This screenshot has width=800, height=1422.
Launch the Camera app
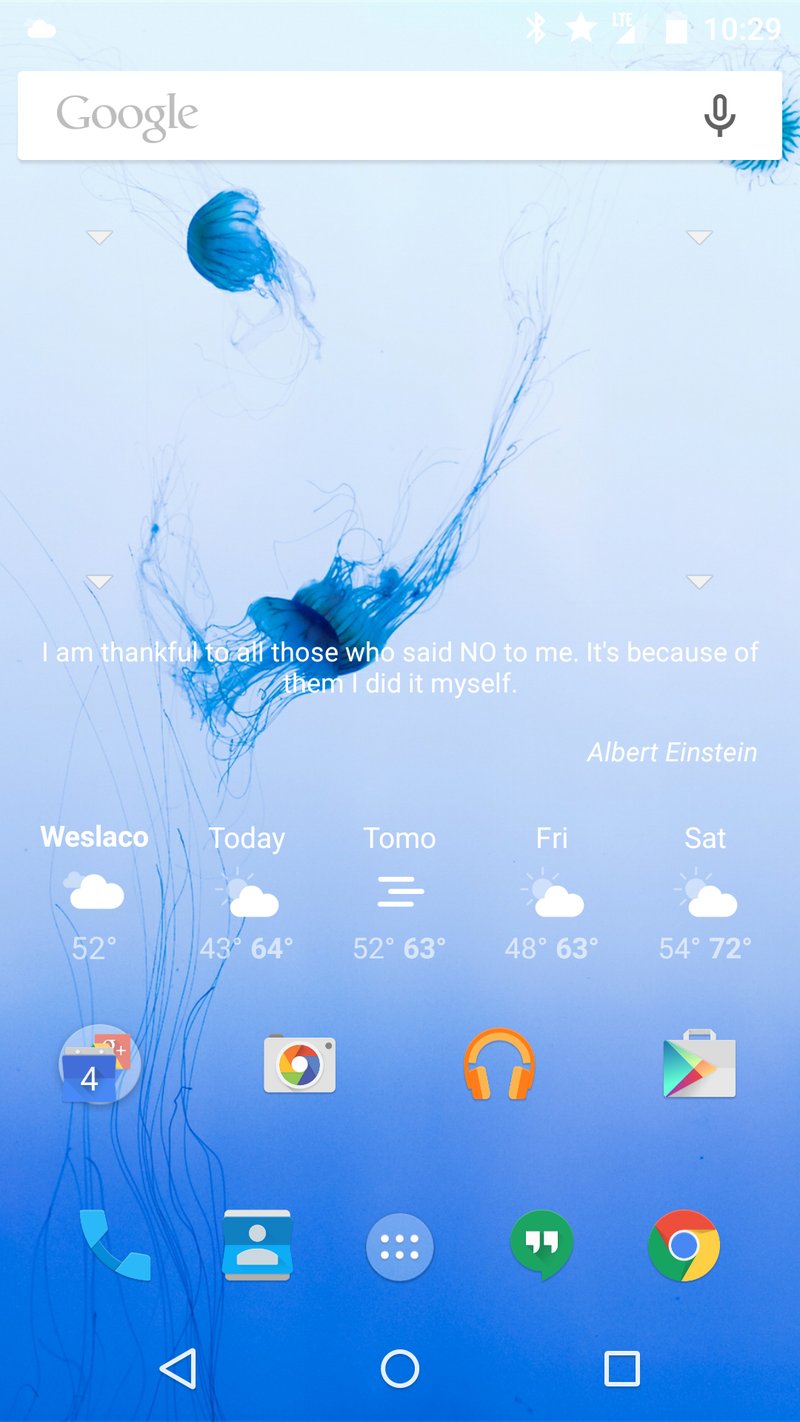pyautogui.click(x=299, y=1066)
